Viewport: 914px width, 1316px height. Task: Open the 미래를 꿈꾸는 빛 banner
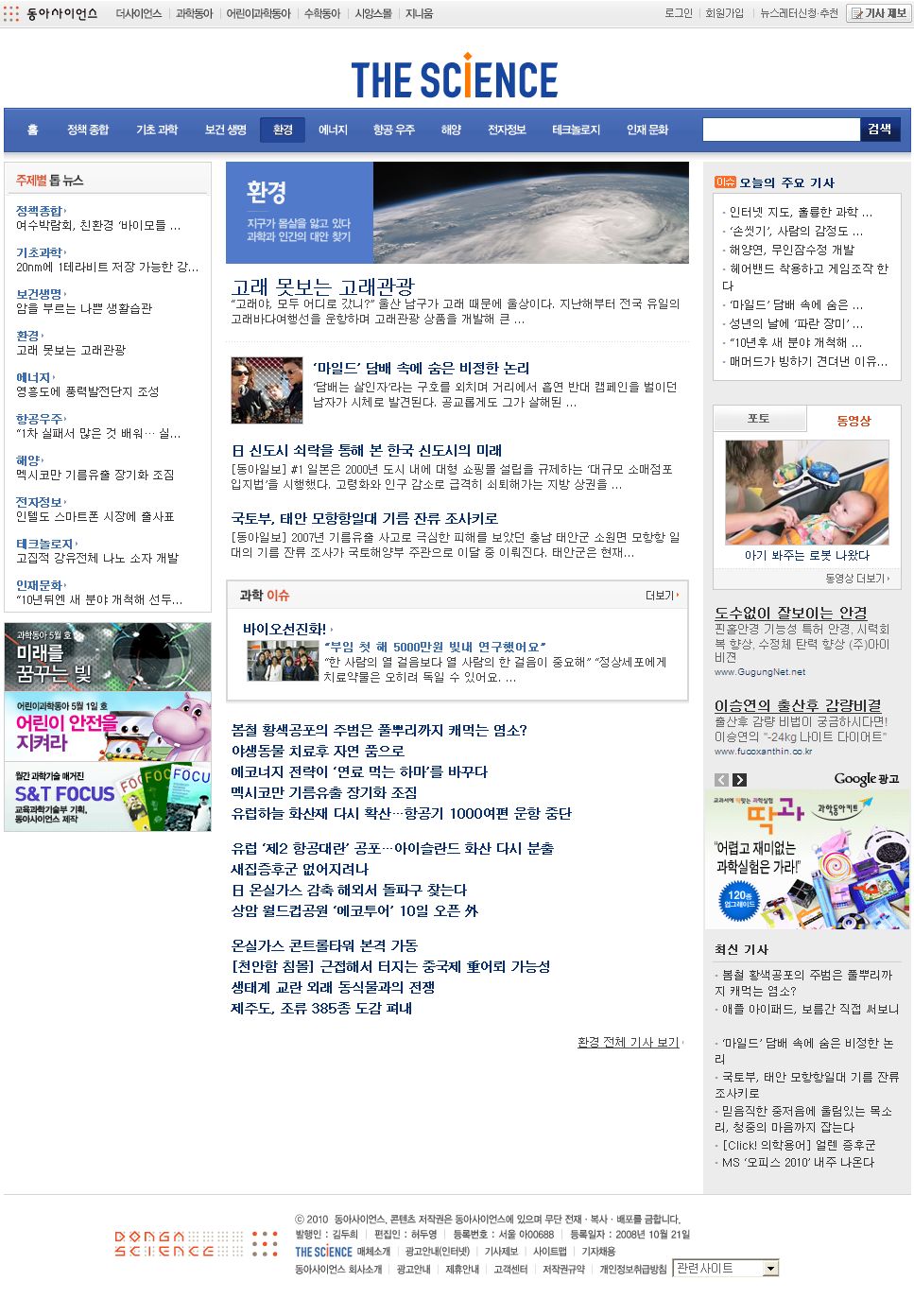108,657
